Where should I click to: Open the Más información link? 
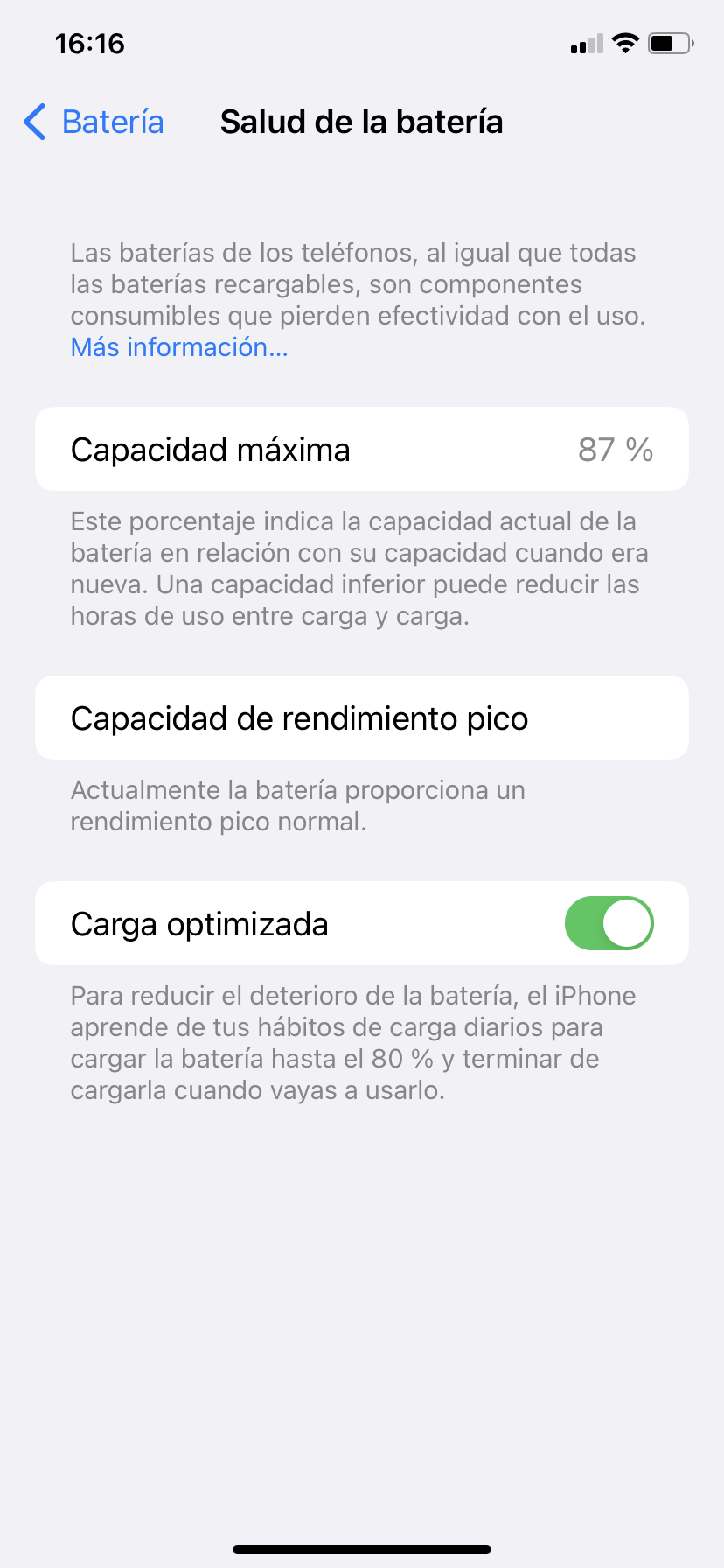pos(179,347)
